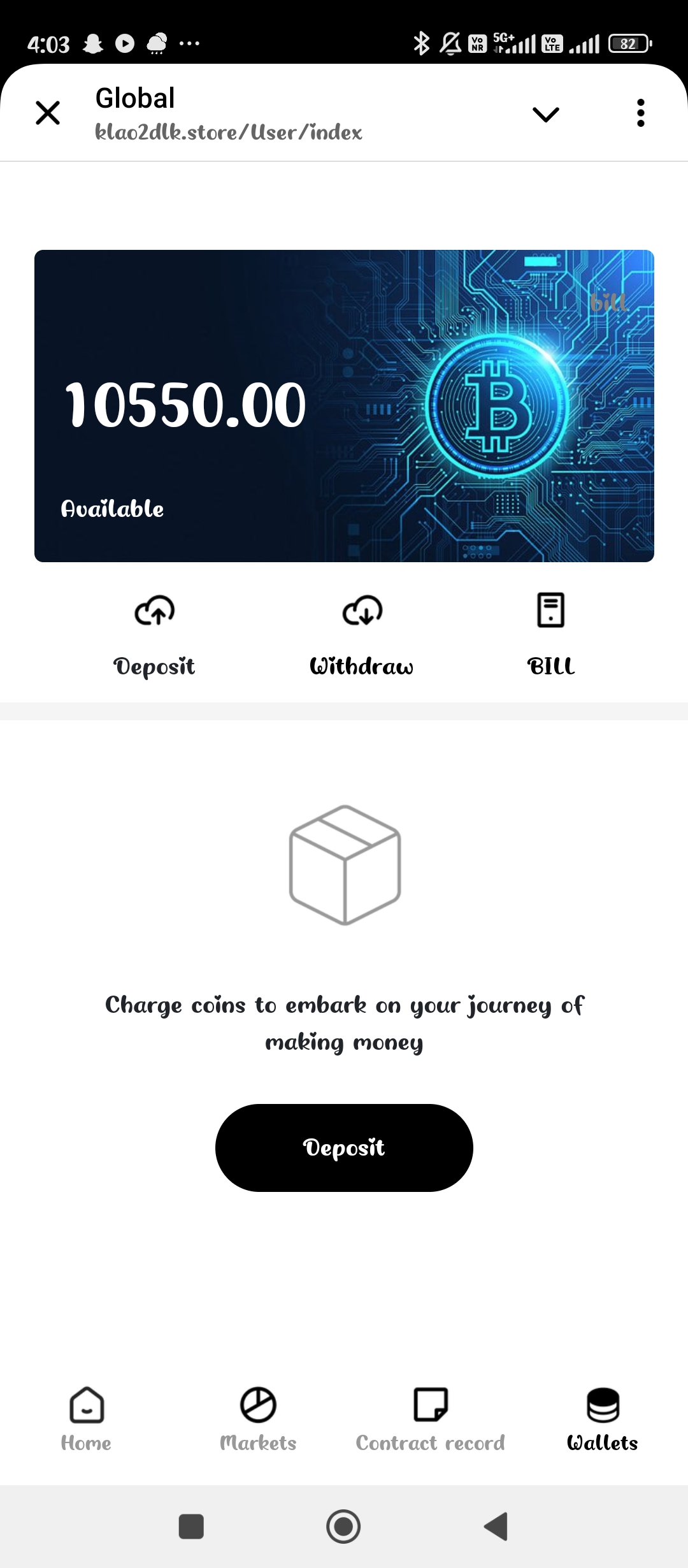The height and width of the screenshot is (1568, 688).
Task: Open the three-dot overflow menu
Action: [x=640, y=113]
